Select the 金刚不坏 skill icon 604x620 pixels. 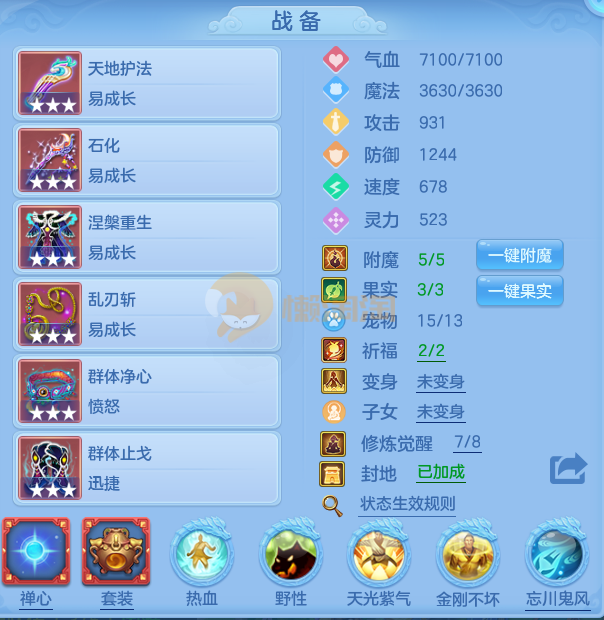(x=468, y=555)
